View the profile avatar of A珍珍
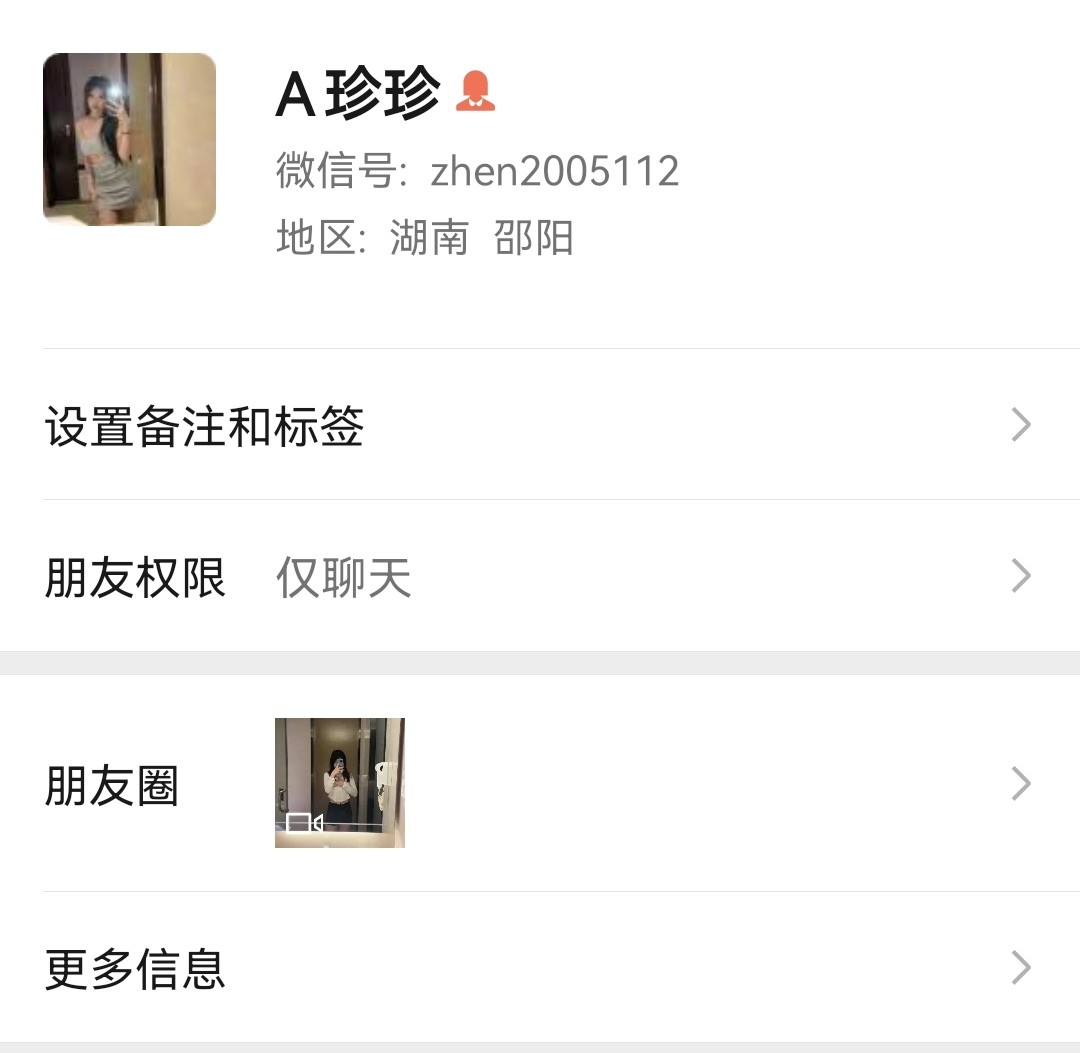 point(129,139)
